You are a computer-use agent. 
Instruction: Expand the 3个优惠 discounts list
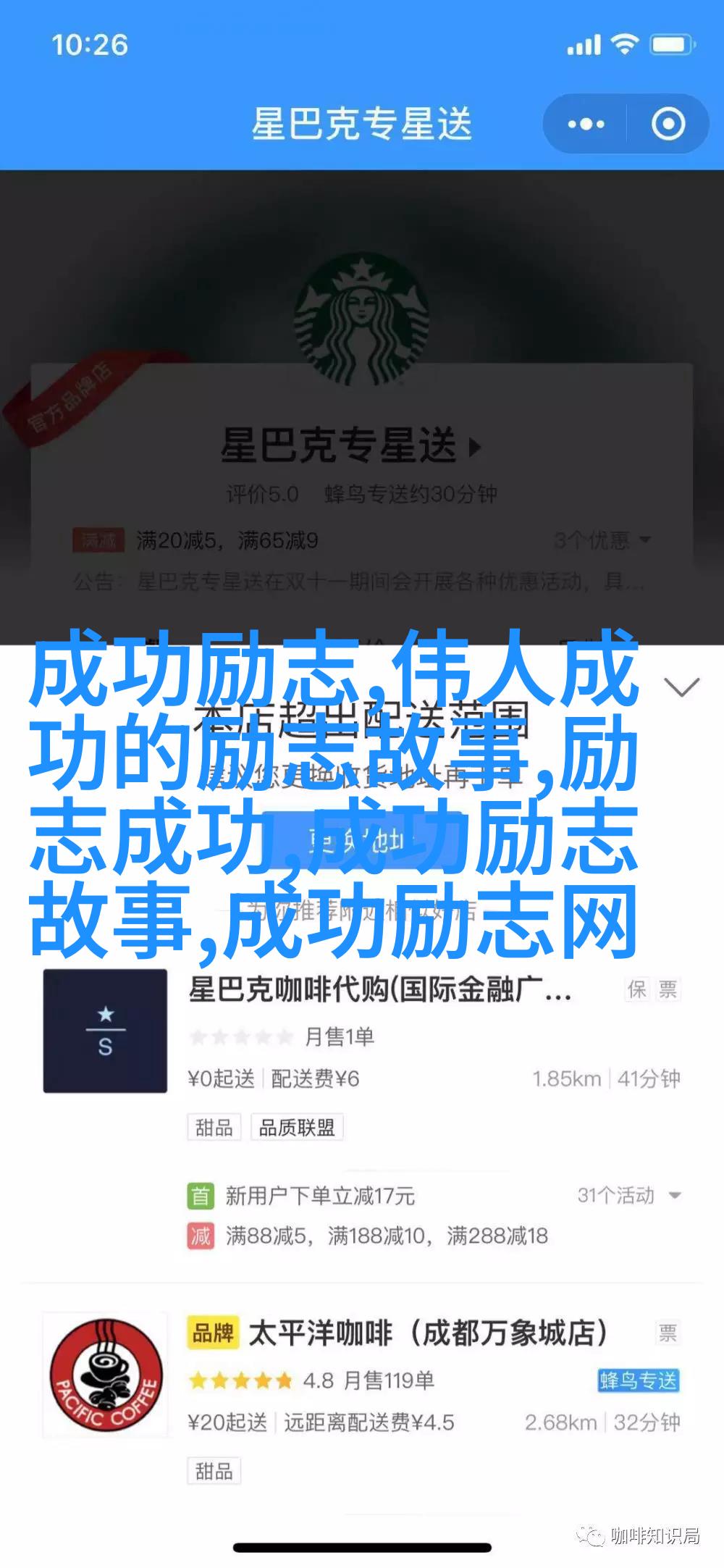[602, 540]
